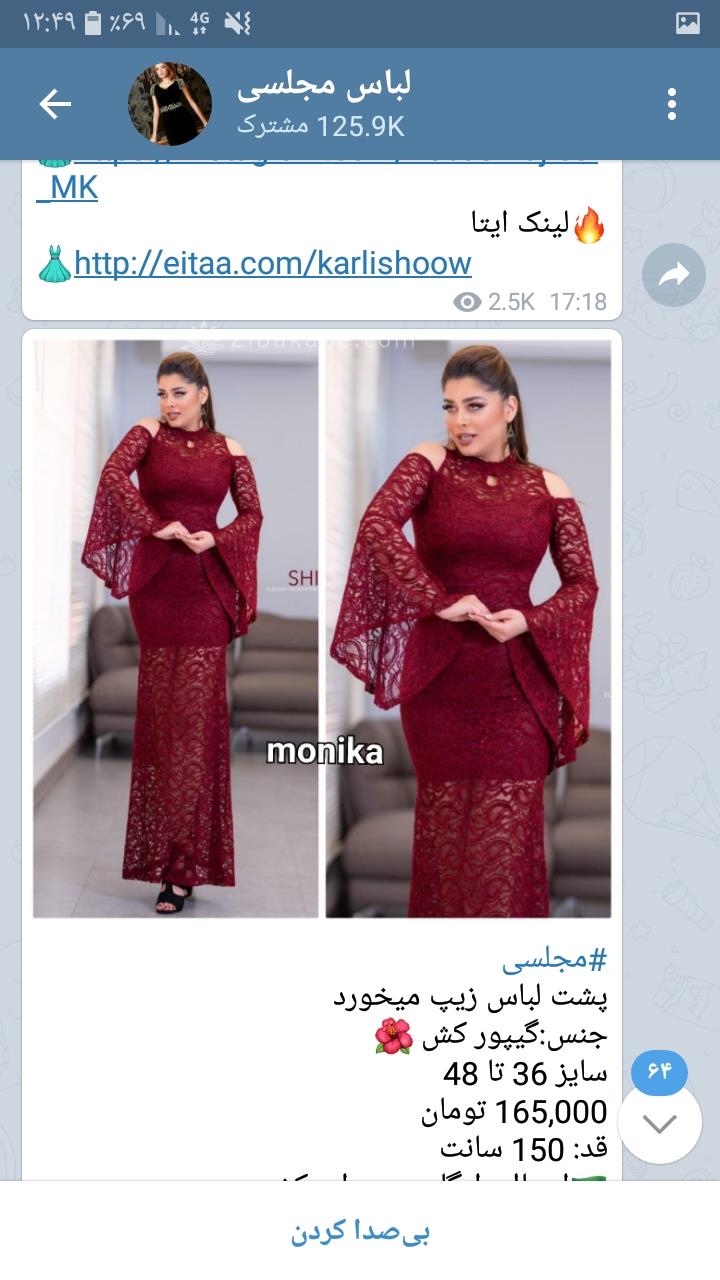Open the لباس مجلسی channel profile
This screenshot has width=720, height=1280.
click(x=320, y=104)
